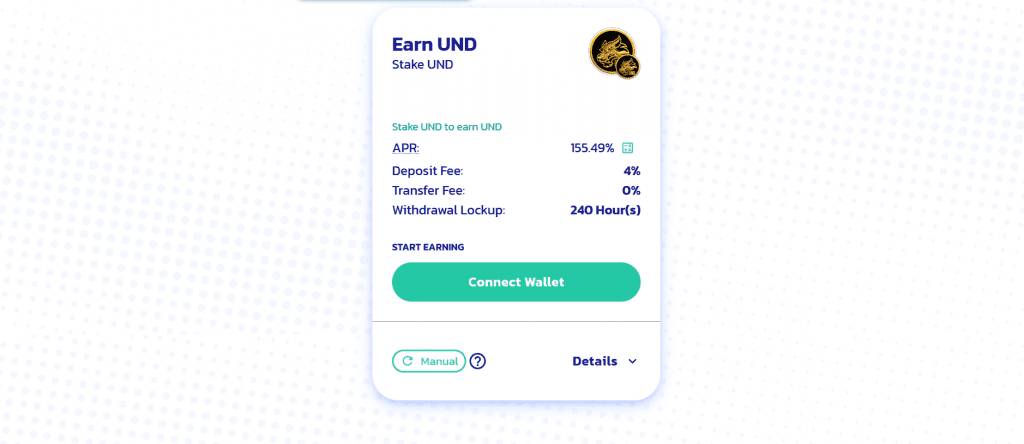Expand the Details section
The height and width of the screenshot is (444, 1024).
[604, 361]
